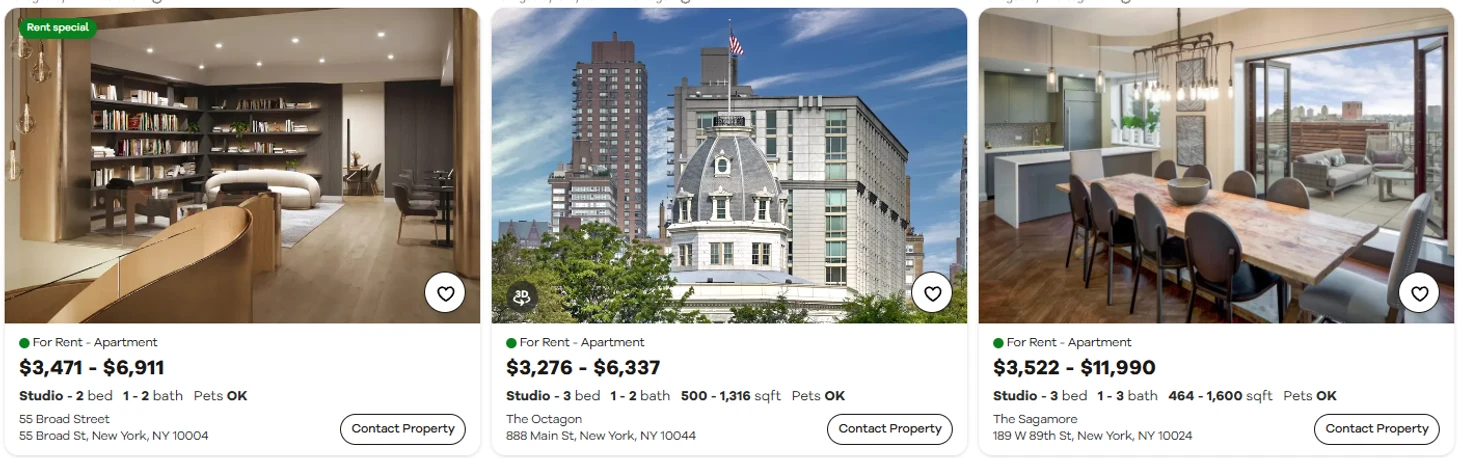The image size is (1460, 458).
Task: Heart The Sagamore apartment listing
Action: (x=1419, y=293)
